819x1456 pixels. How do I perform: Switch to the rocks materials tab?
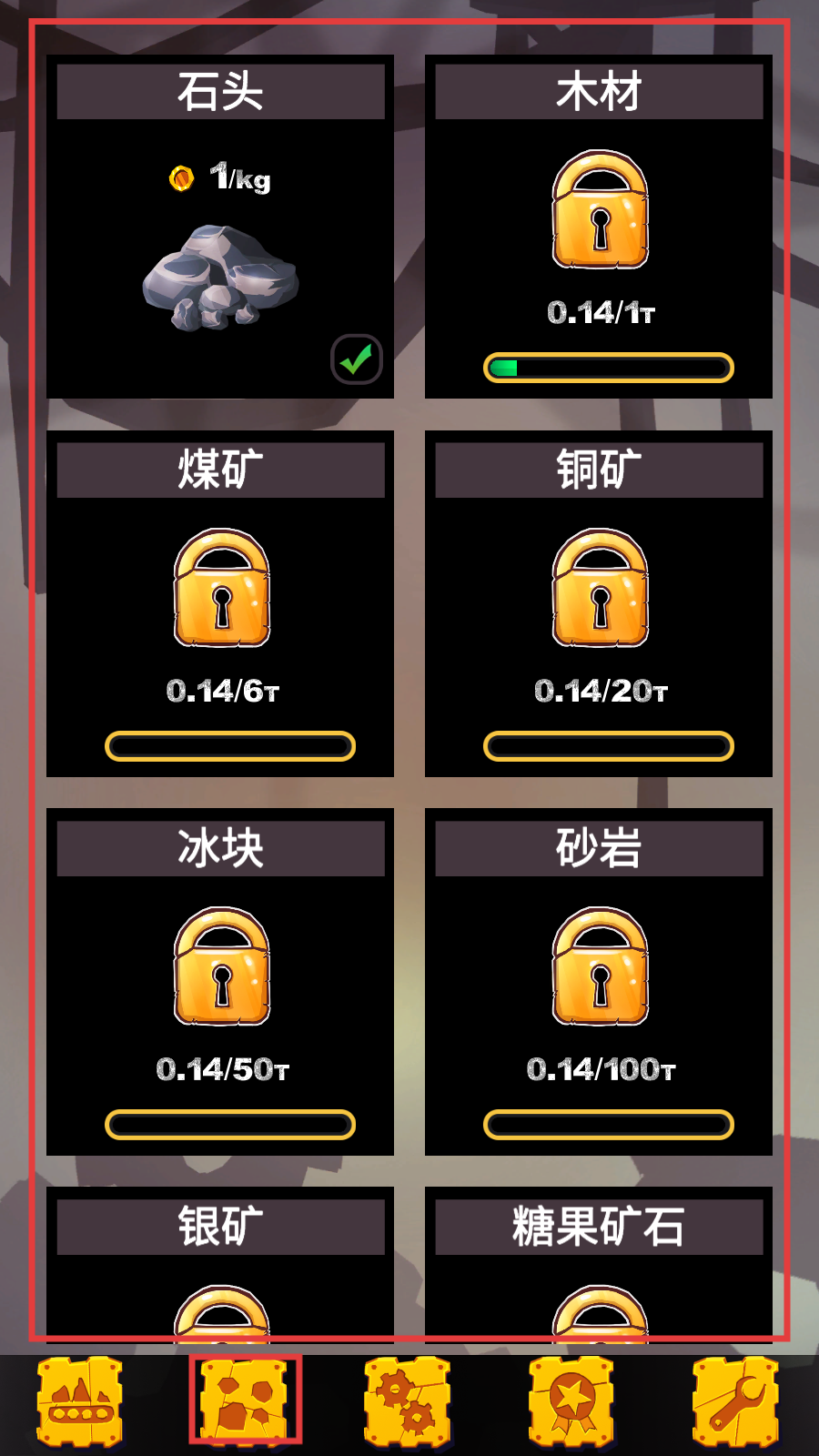click(245, 1401)
